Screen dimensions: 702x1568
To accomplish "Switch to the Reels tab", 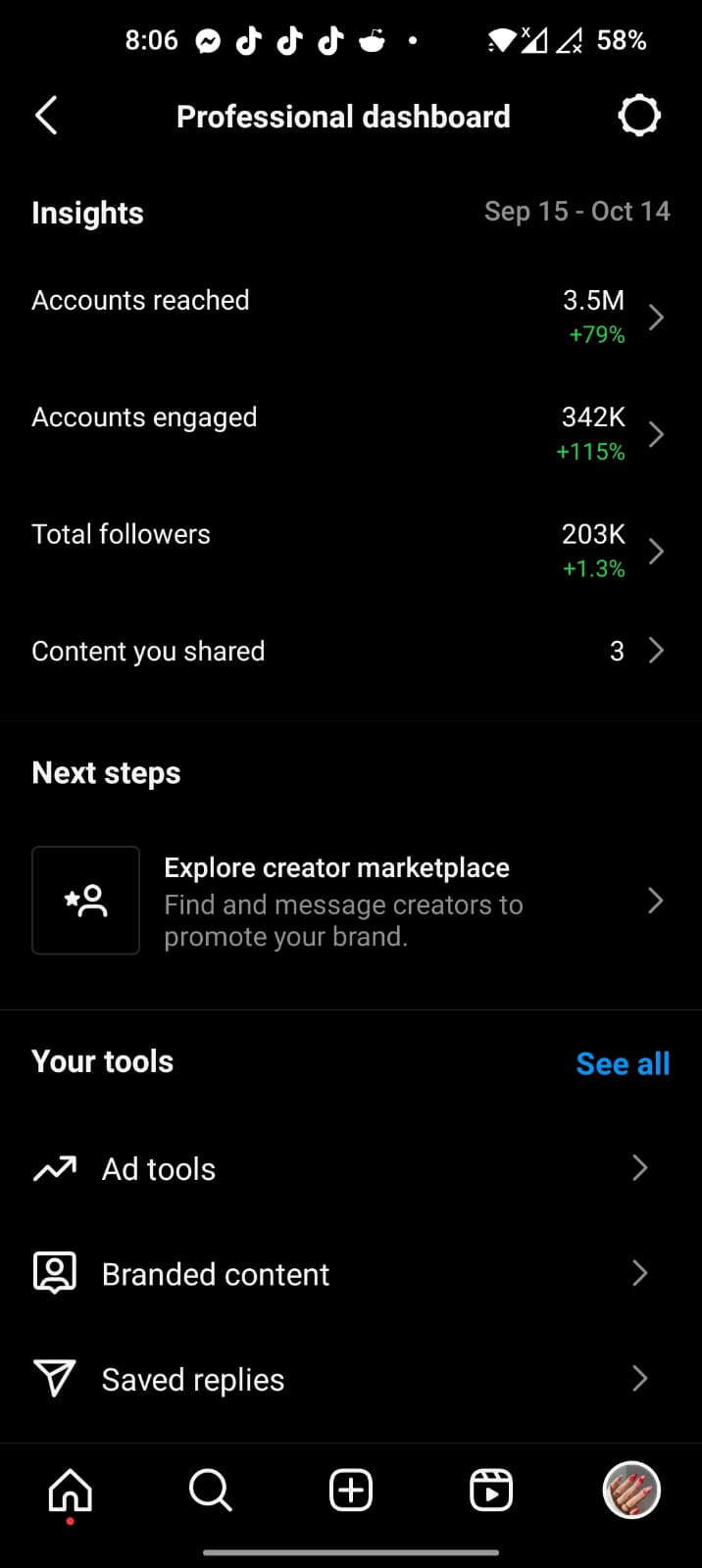I will tap(491, 1491).
